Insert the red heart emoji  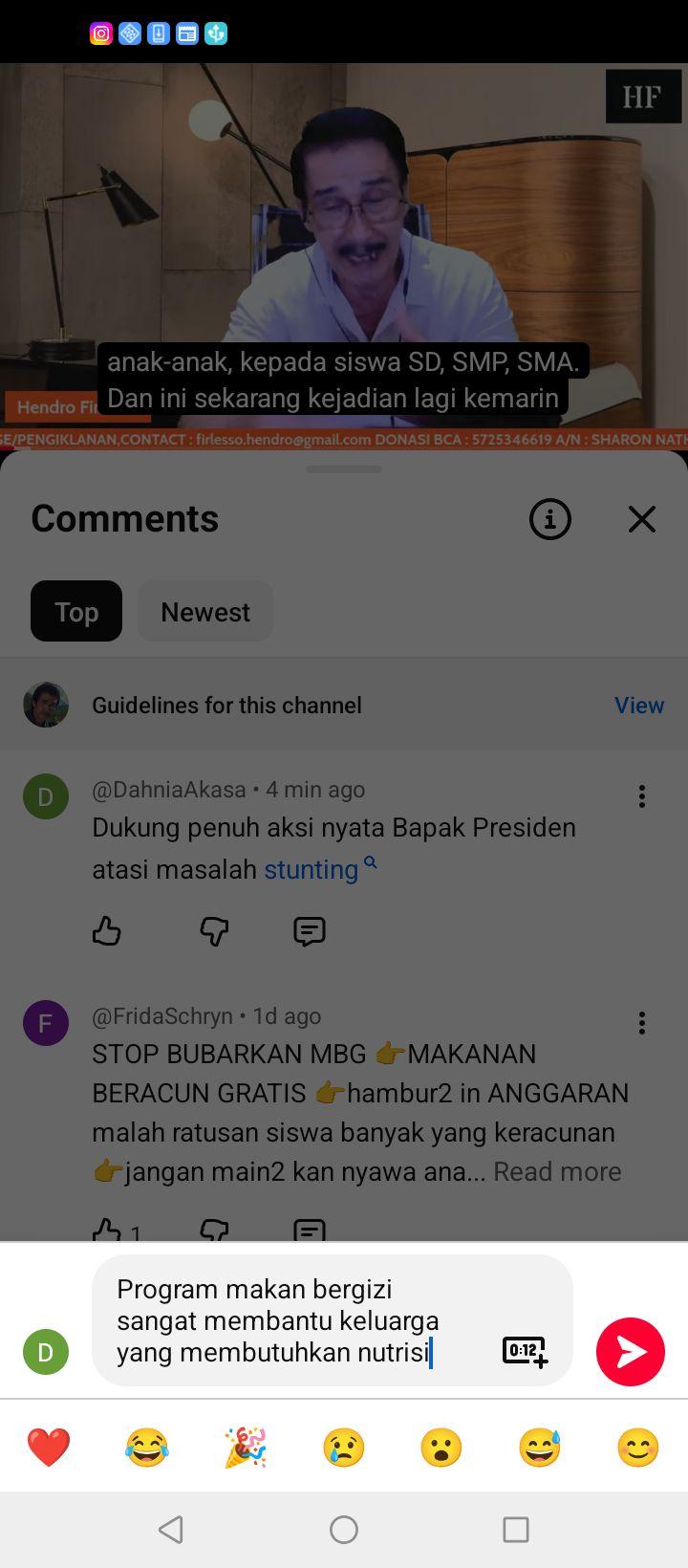[x=49, y=1448]
